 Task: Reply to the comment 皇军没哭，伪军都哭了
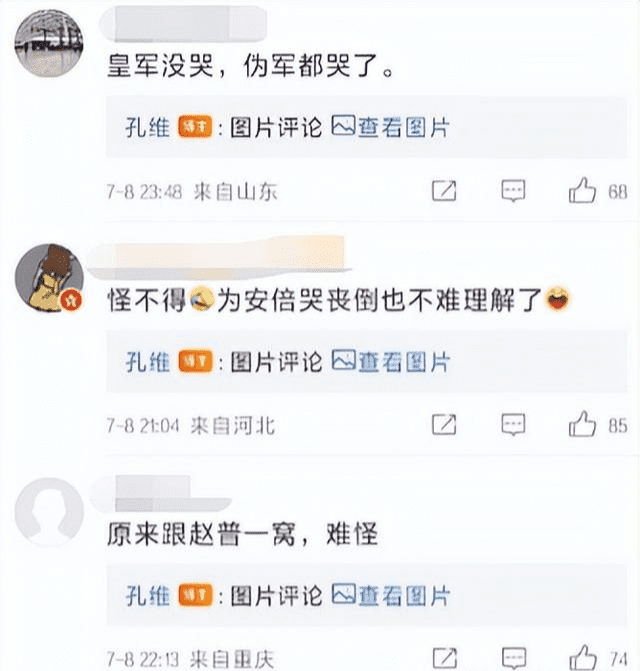tap(513, 190)
